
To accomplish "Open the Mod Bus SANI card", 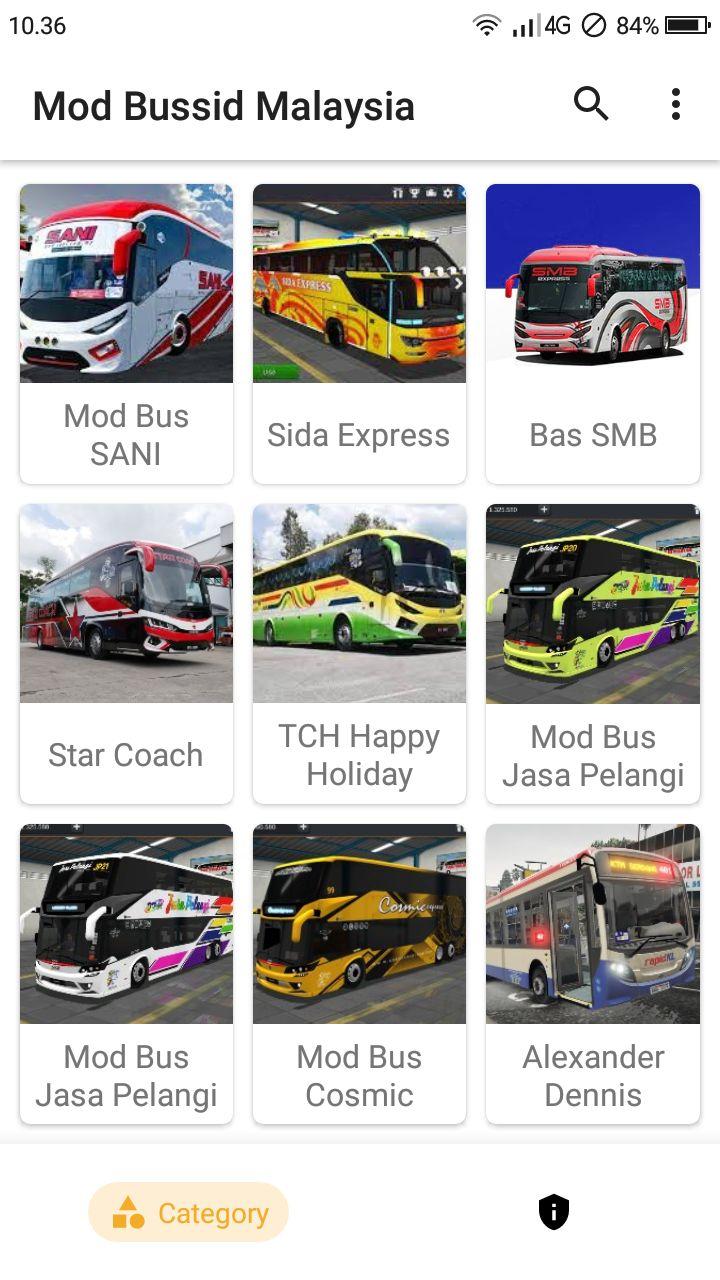I will (x=126, y=333).
